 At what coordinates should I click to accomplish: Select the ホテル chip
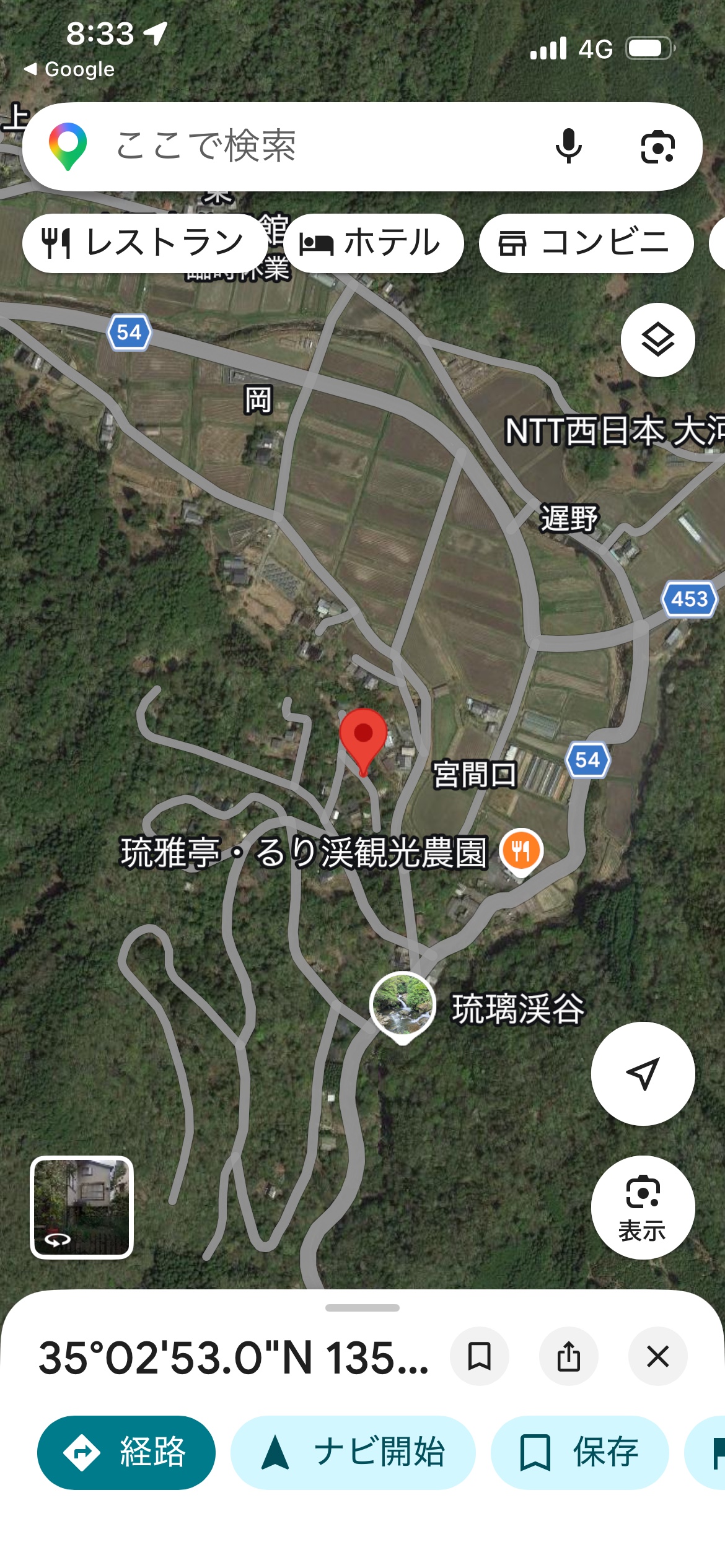pos(372,243)
